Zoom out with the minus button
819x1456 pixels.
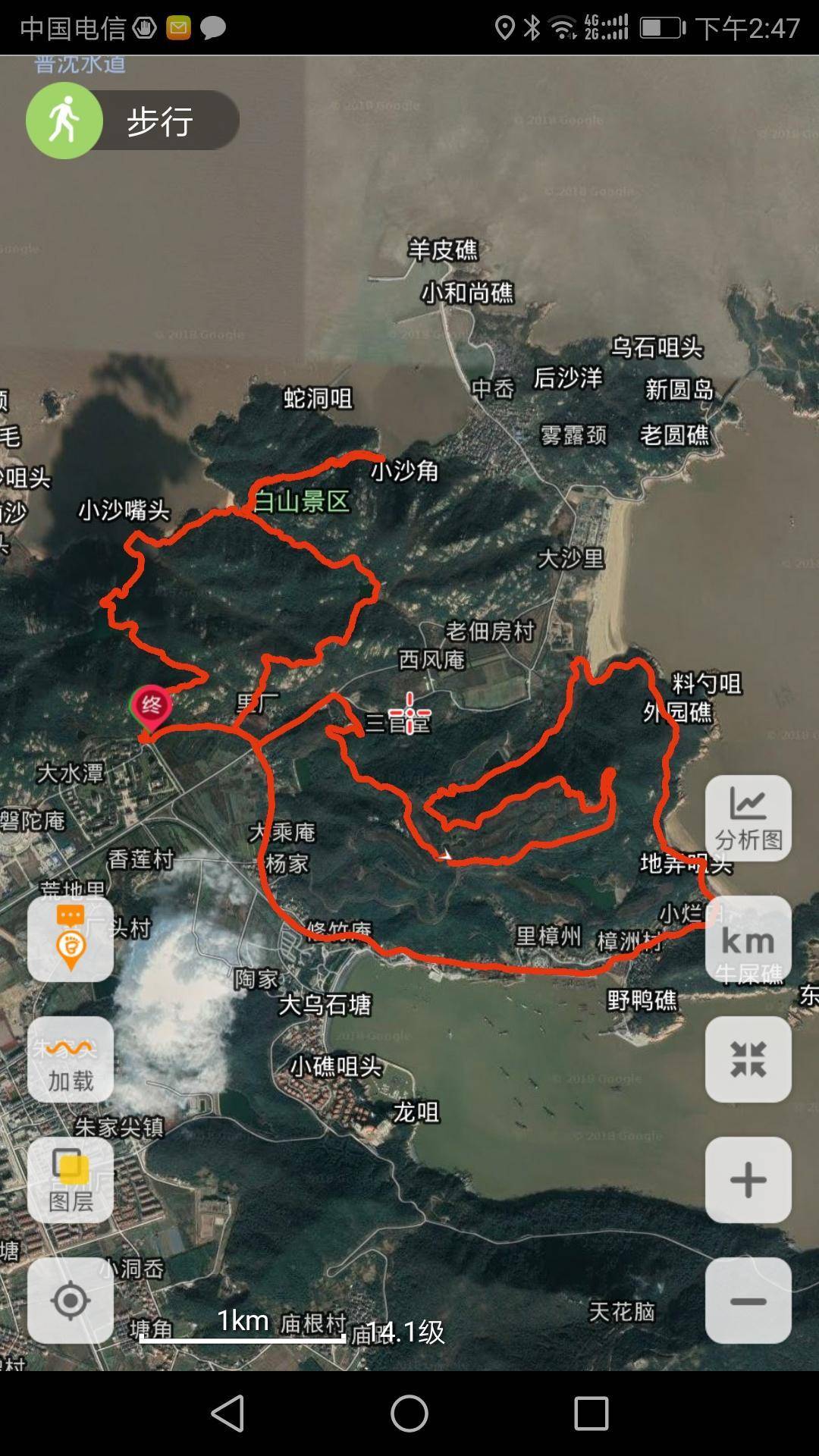tap(748, 1301)
